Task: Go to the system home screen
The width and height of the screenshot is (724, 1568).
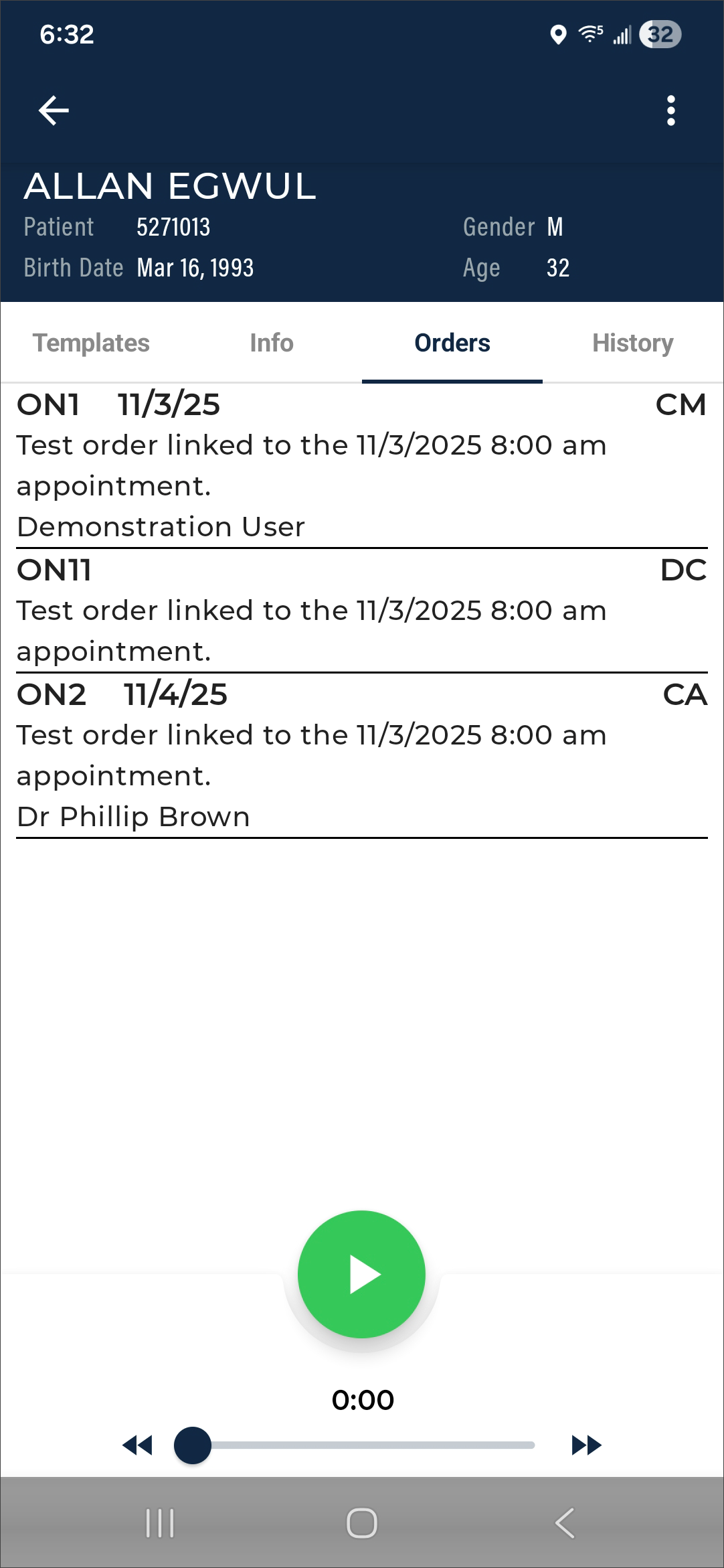Action: coord(361,1523)
